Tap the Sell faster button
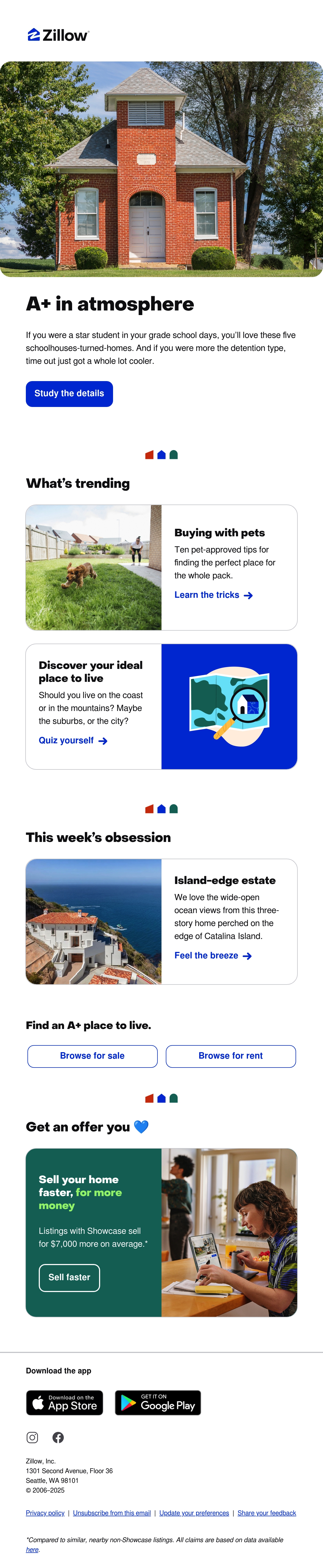Viewport: 323px width, 1568px height. coord(69,1278)
